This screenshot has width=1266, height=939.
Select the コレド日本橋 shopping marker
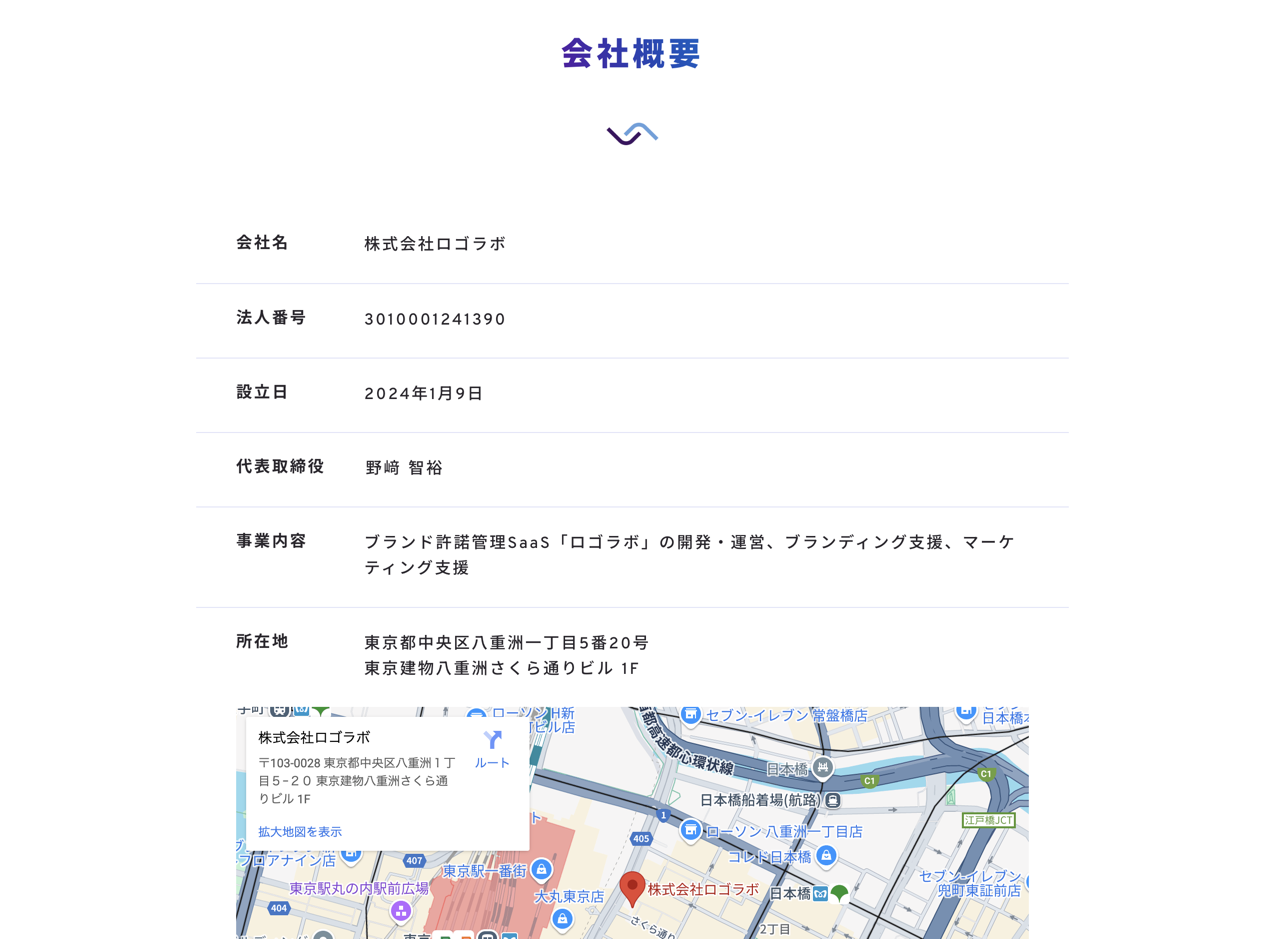826,856
